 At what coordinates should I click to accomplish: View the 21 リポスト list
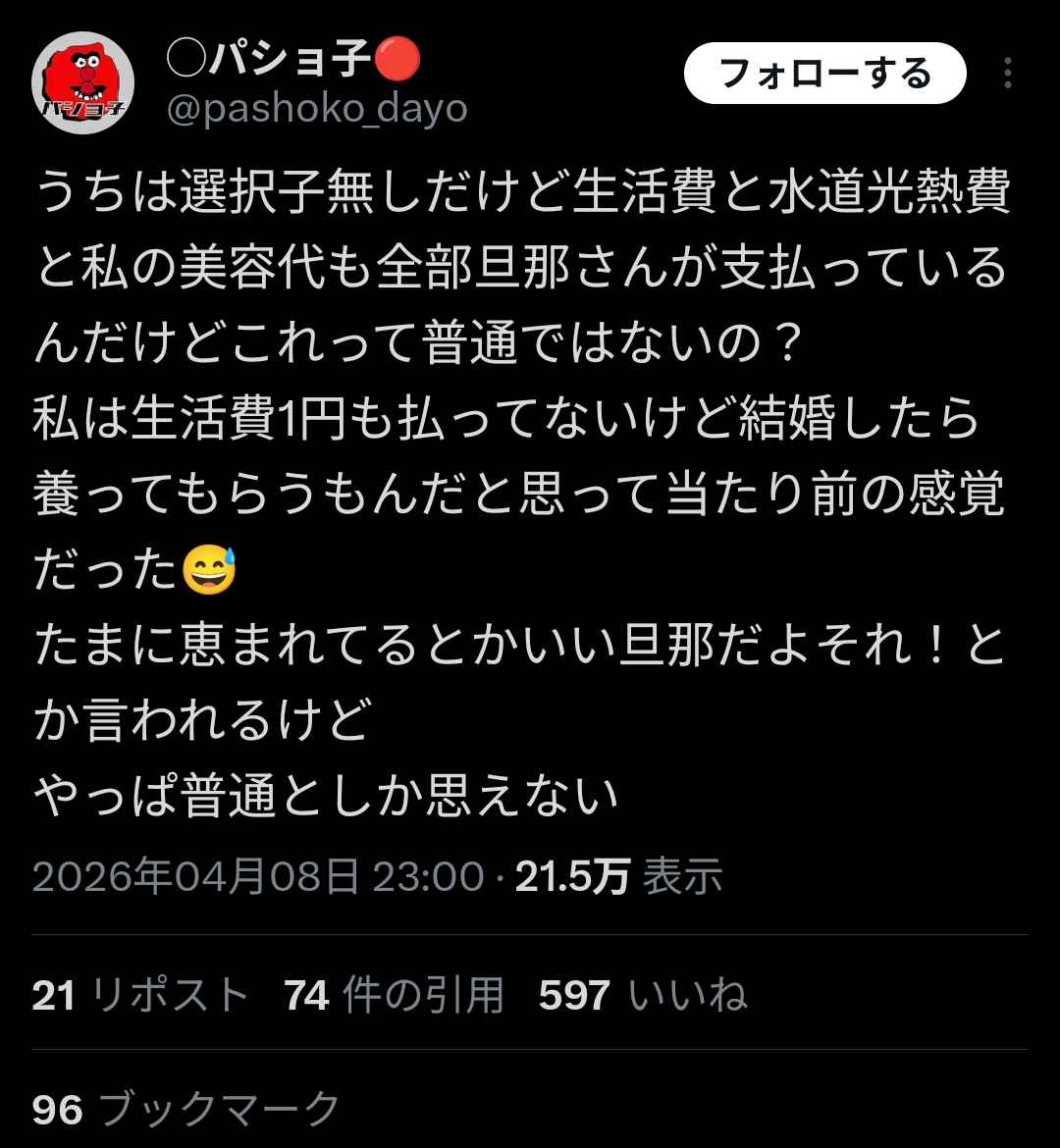tap(140, 995)
